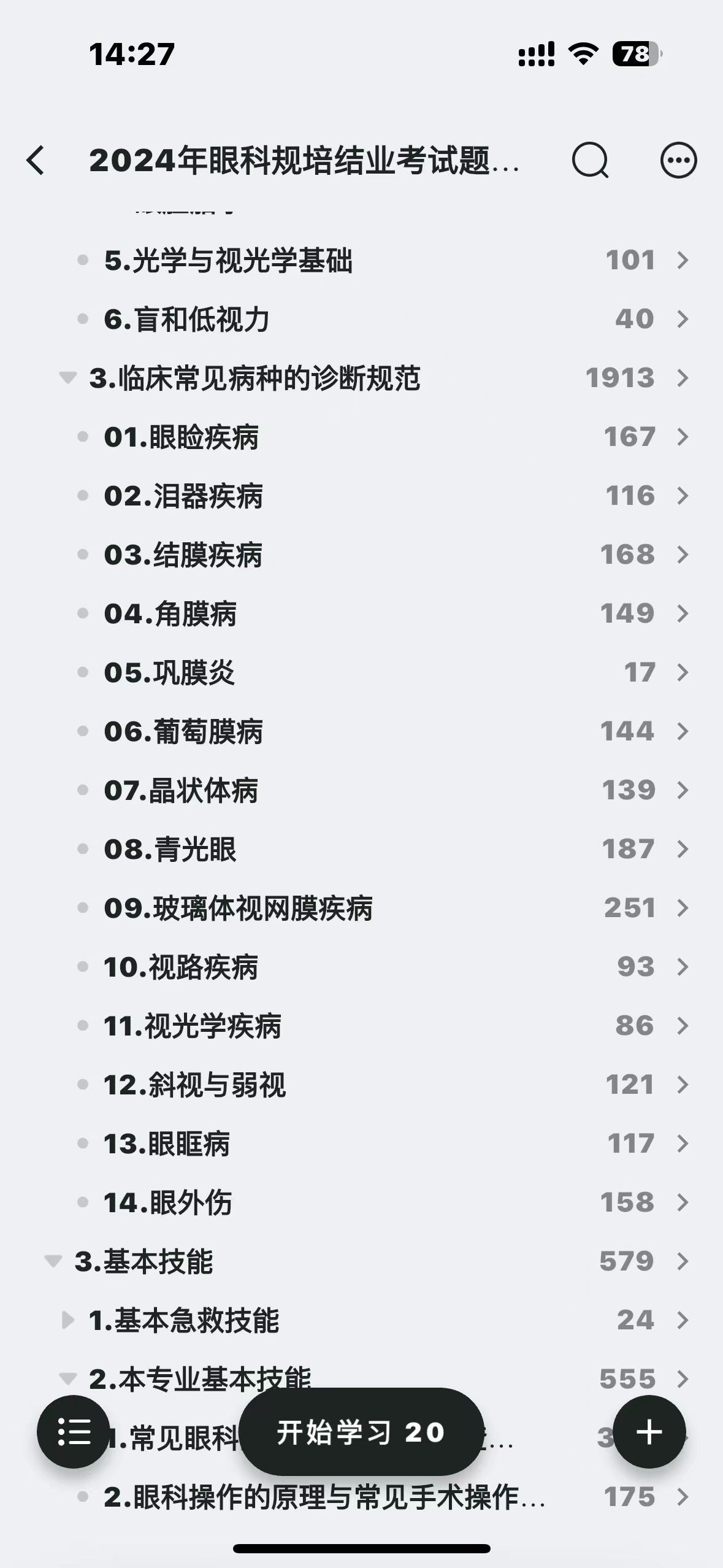Expand 1.基本急救技能 triangle
Image resolution: width=723 pixels, height=1568 pixels.
pyautogui.click(x=68, y=1320)
